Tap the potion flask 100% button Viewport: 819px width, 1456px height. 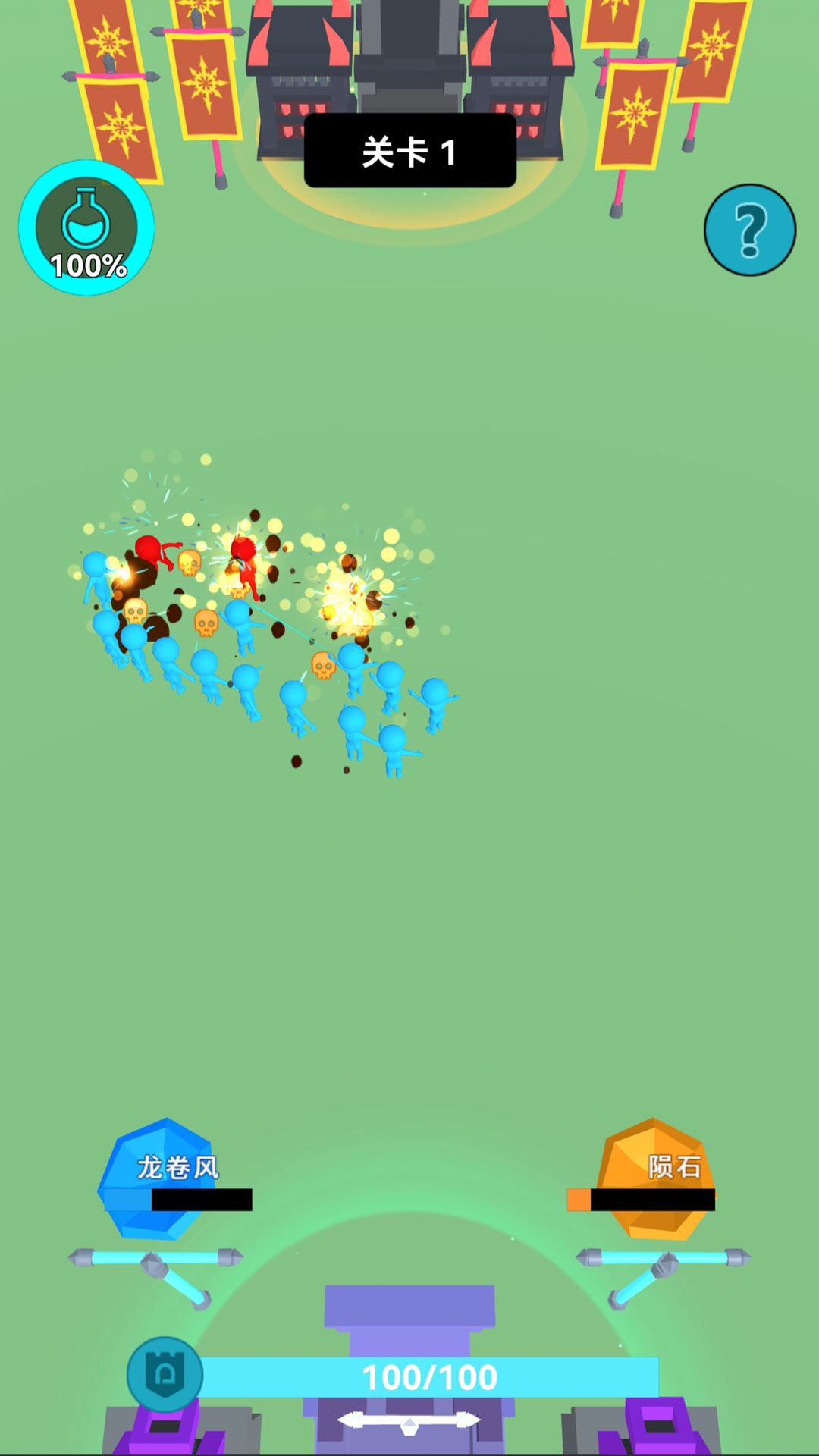(x=86, y=227)
